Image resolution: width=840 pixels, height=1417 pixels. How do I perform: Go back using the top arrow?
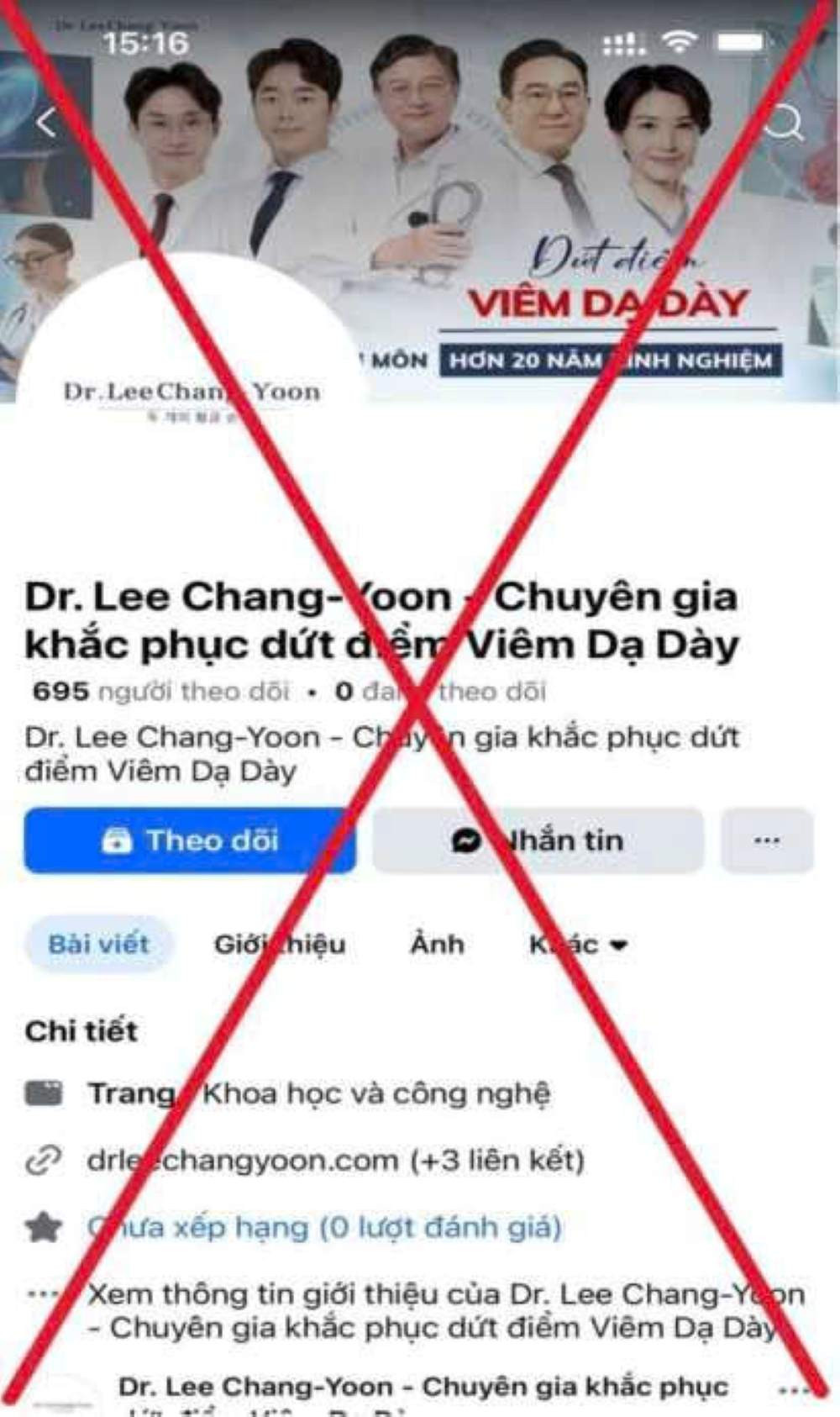(46, 123)
